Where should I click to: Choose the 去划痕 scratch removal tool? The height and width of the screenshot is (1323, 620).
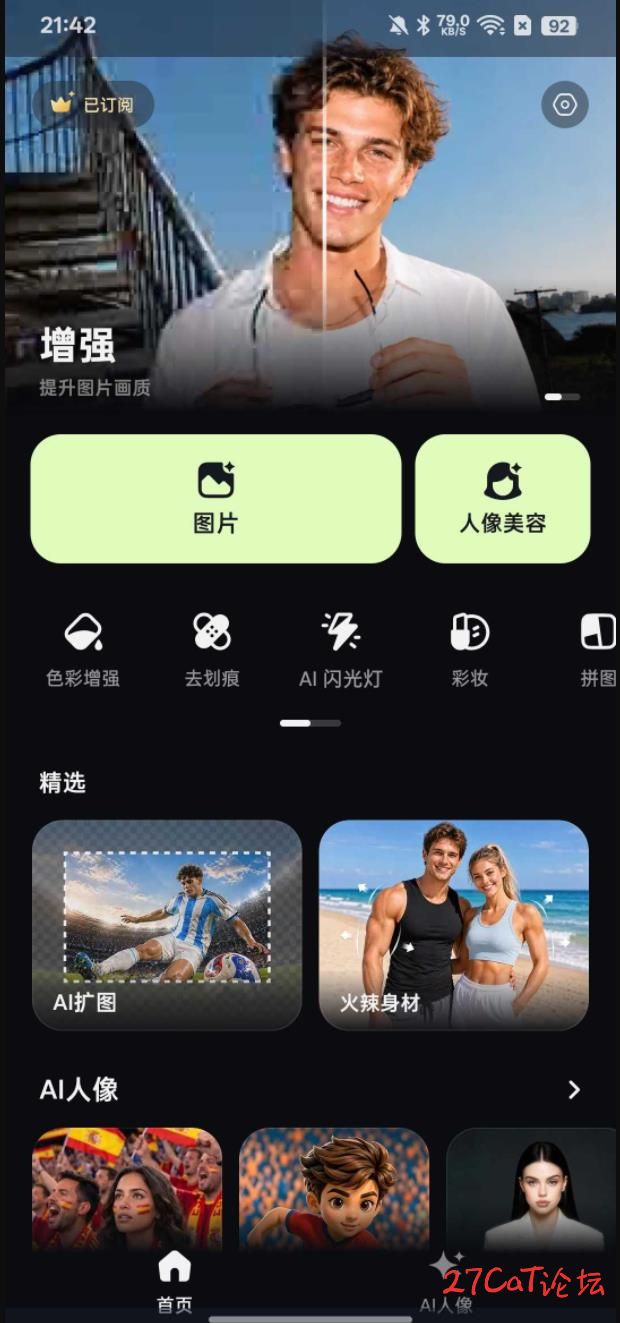pos(212,651)
